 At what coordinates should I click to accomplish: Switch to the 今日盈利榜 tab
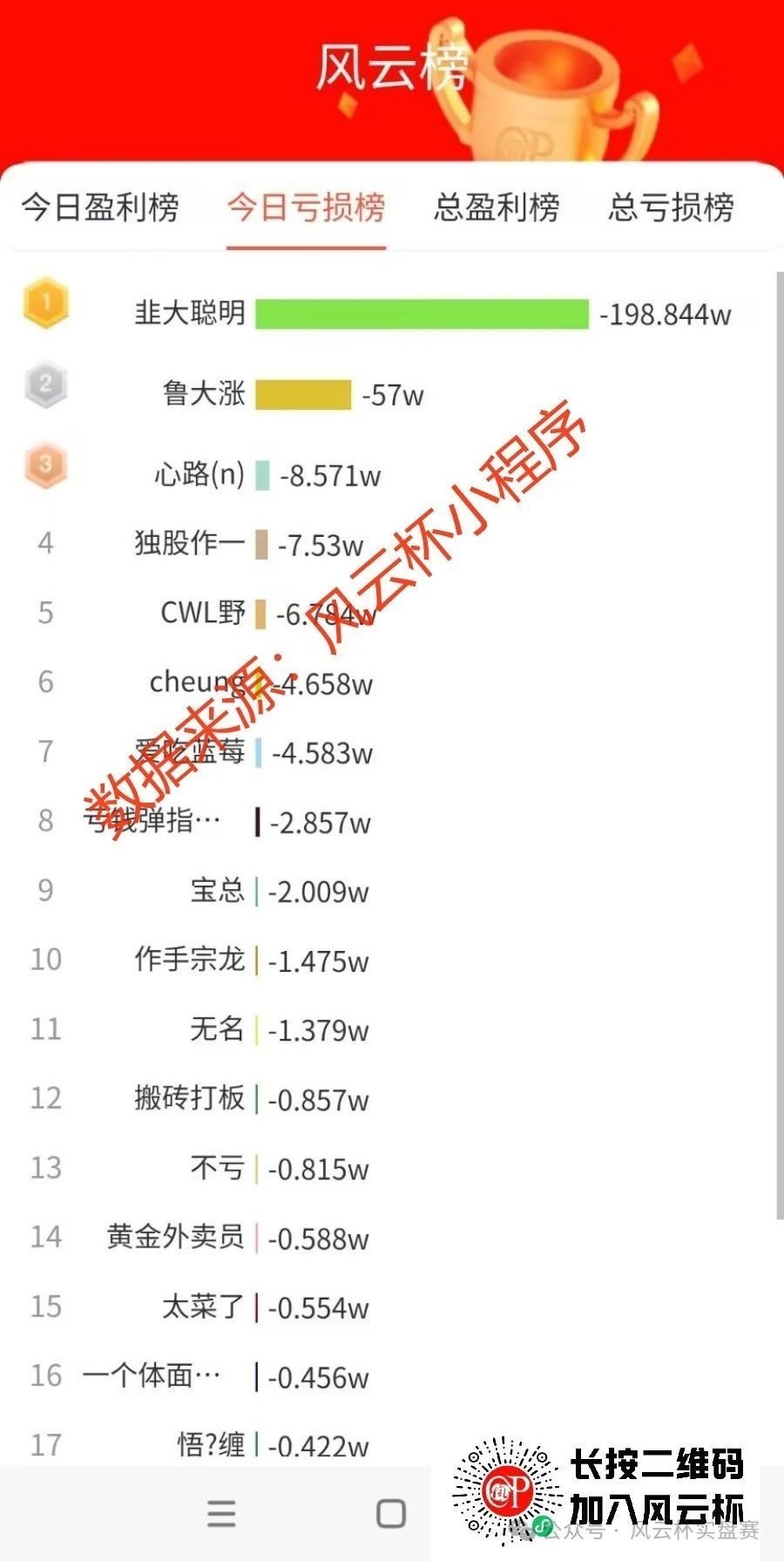click(x=100, y=207)
